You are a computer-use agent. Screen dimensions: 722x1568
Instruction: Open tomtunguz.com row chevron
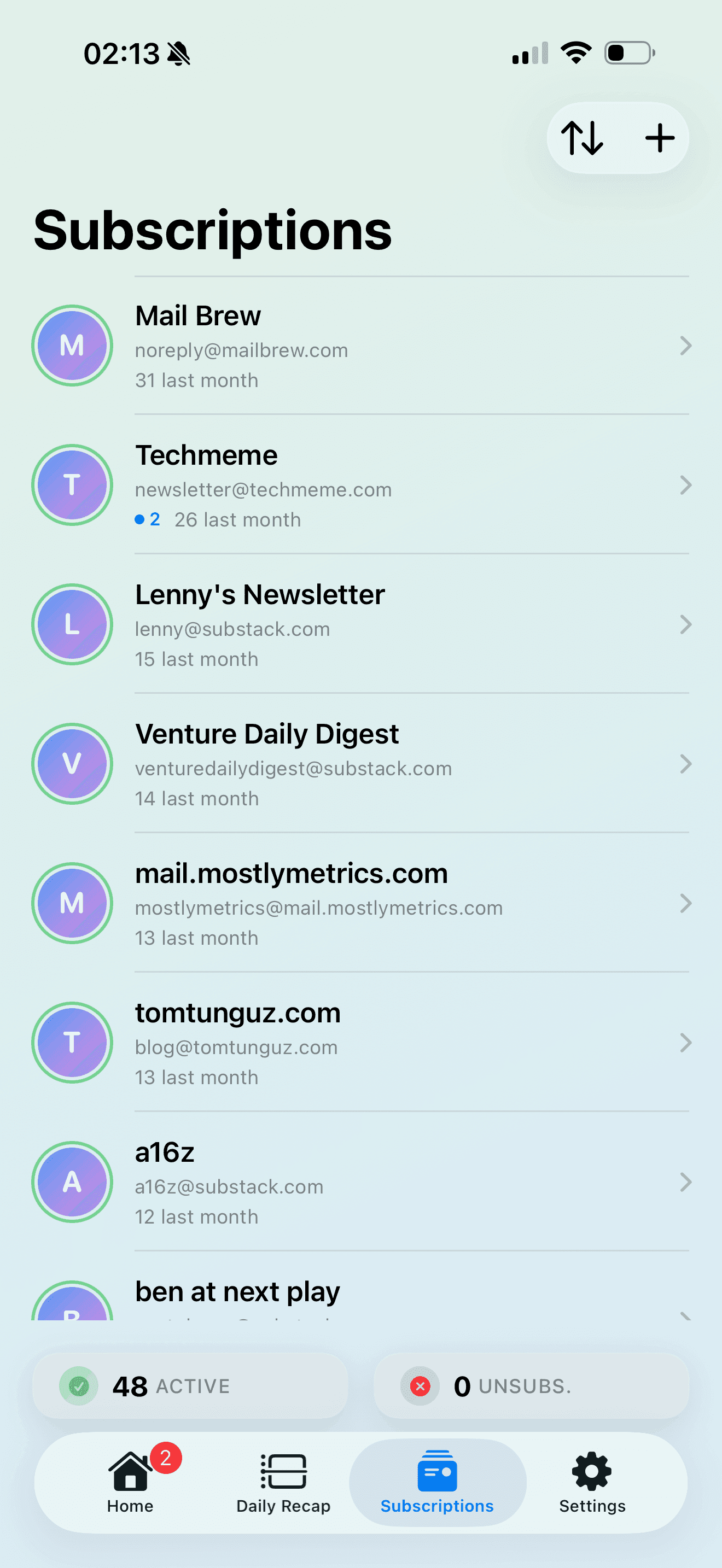click(686, 1043)
